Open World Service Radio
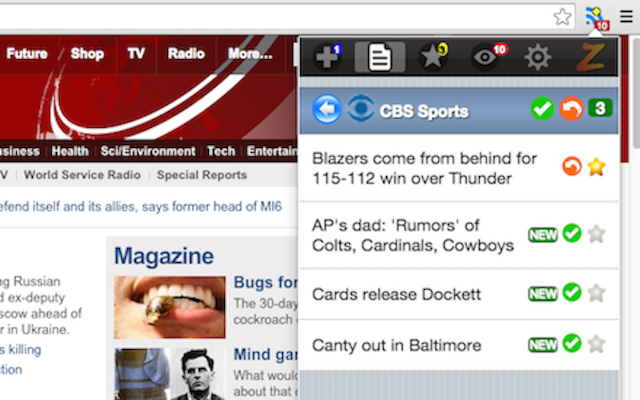Screen dimensions: 640x400 pyautogui.click(x=82, y=175)
